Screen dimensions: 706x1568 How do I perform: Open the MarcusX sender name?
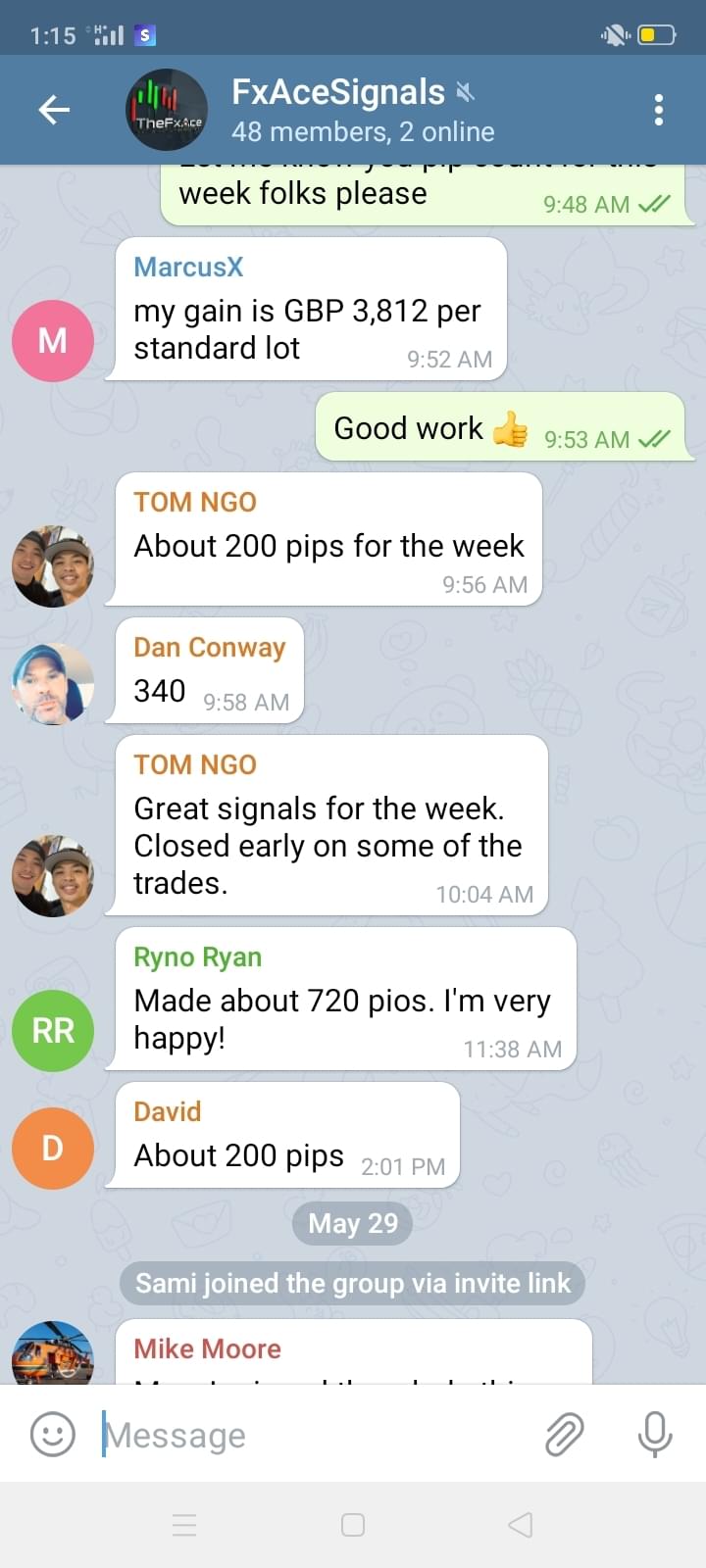coord(188,267)
